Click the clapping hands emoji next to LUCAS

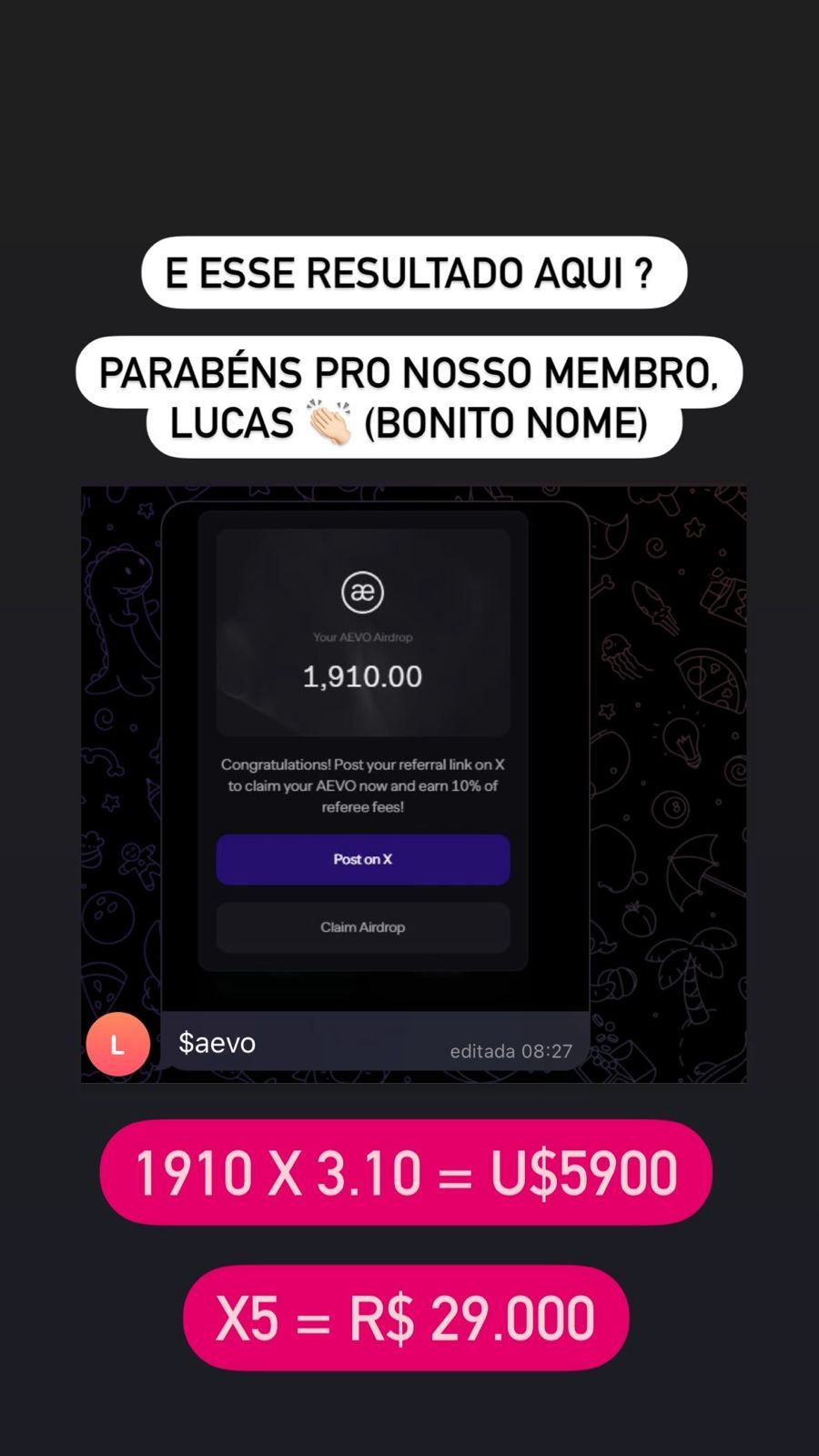pos(326,420)
